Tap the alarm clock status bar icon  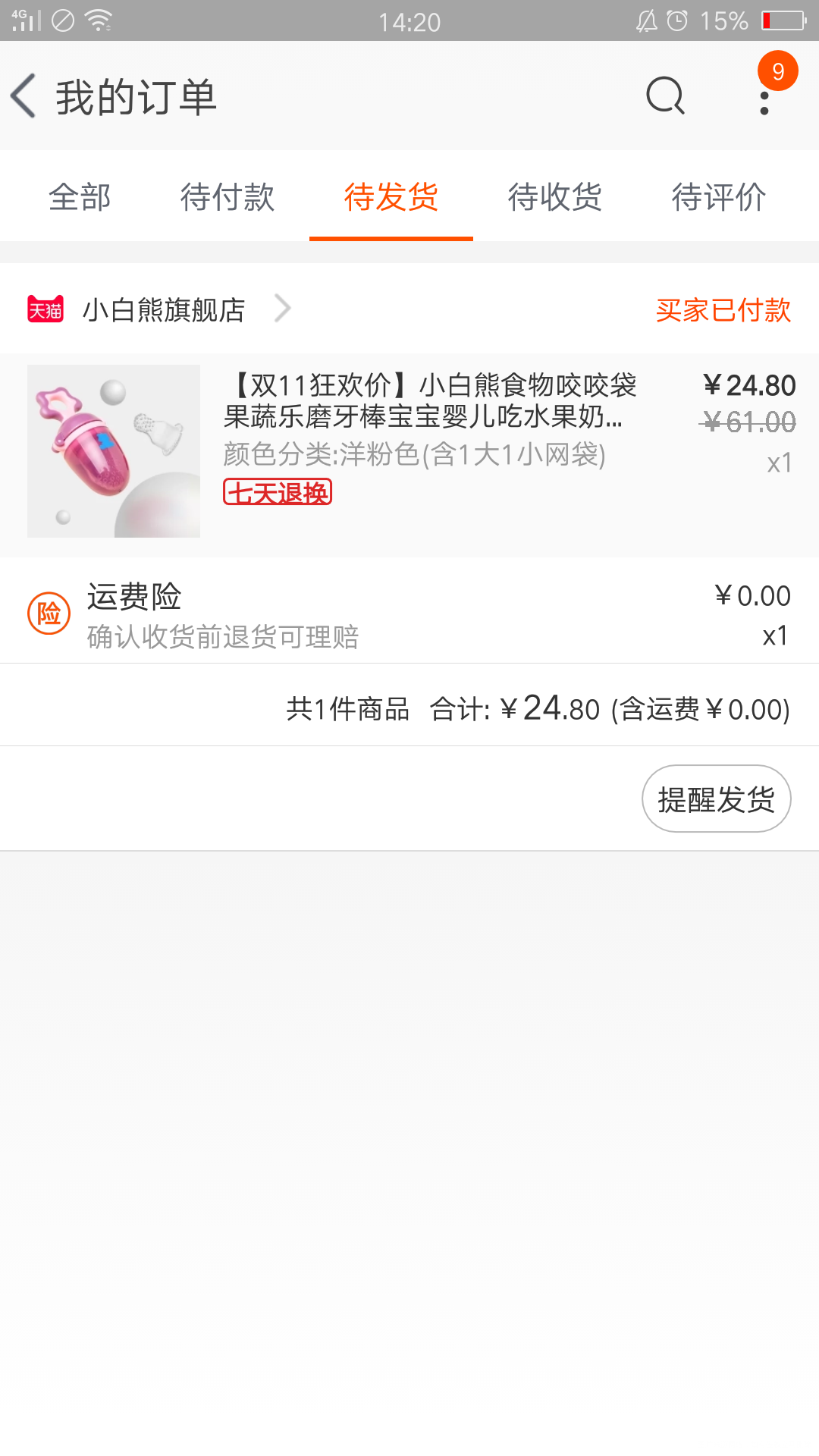[677, 20]
